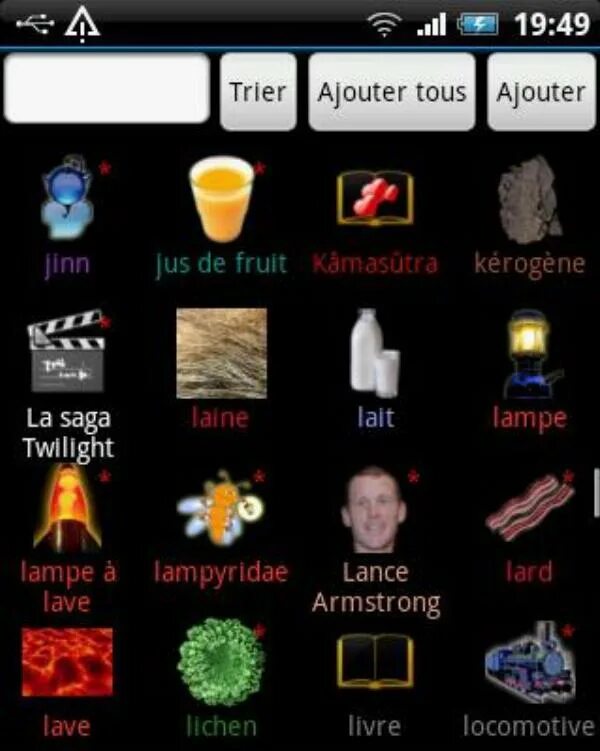This screenshot has width=600, height=751.
Task: Tap the Ajouter button
Action: [541, 92]
